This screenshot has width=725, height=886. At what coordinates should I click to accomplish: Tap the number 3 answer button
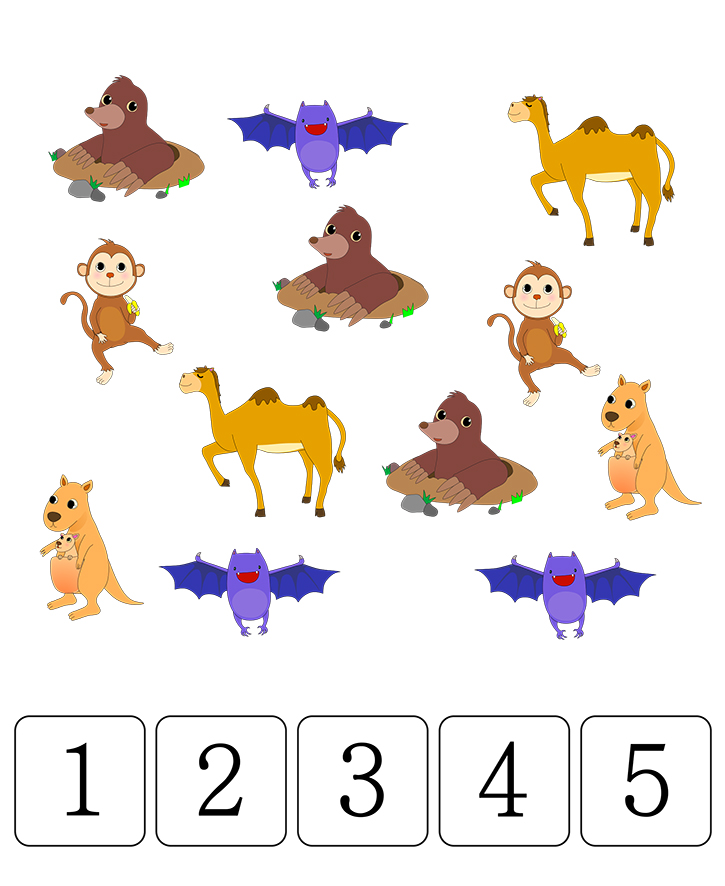coord(362,780)
